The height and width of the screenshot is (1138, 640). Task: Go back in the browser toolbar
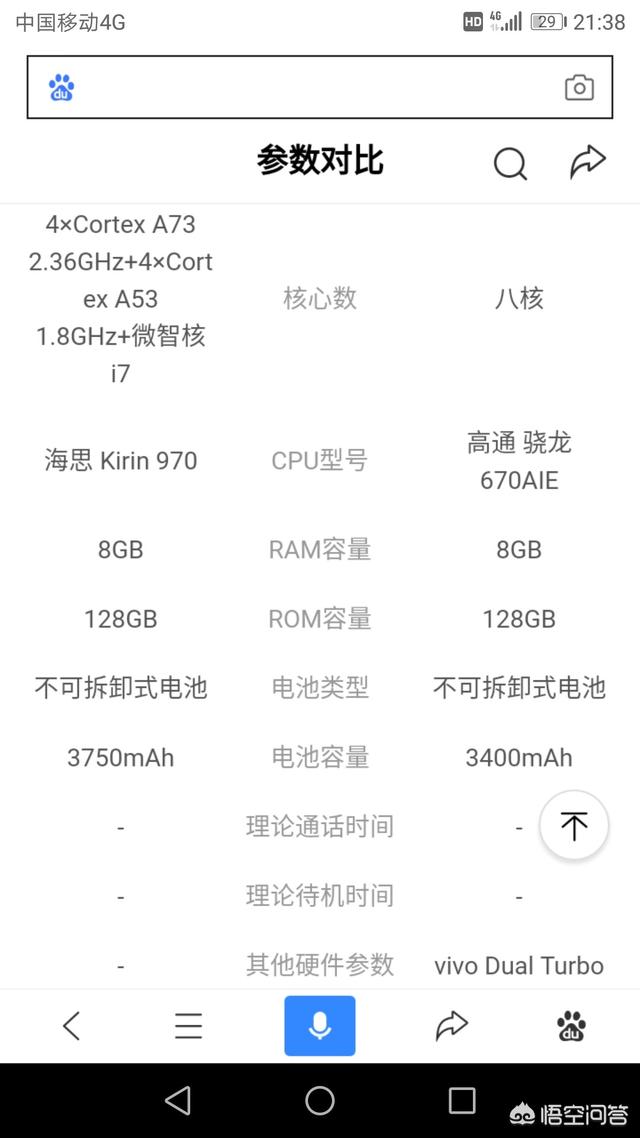(71, 1025)
